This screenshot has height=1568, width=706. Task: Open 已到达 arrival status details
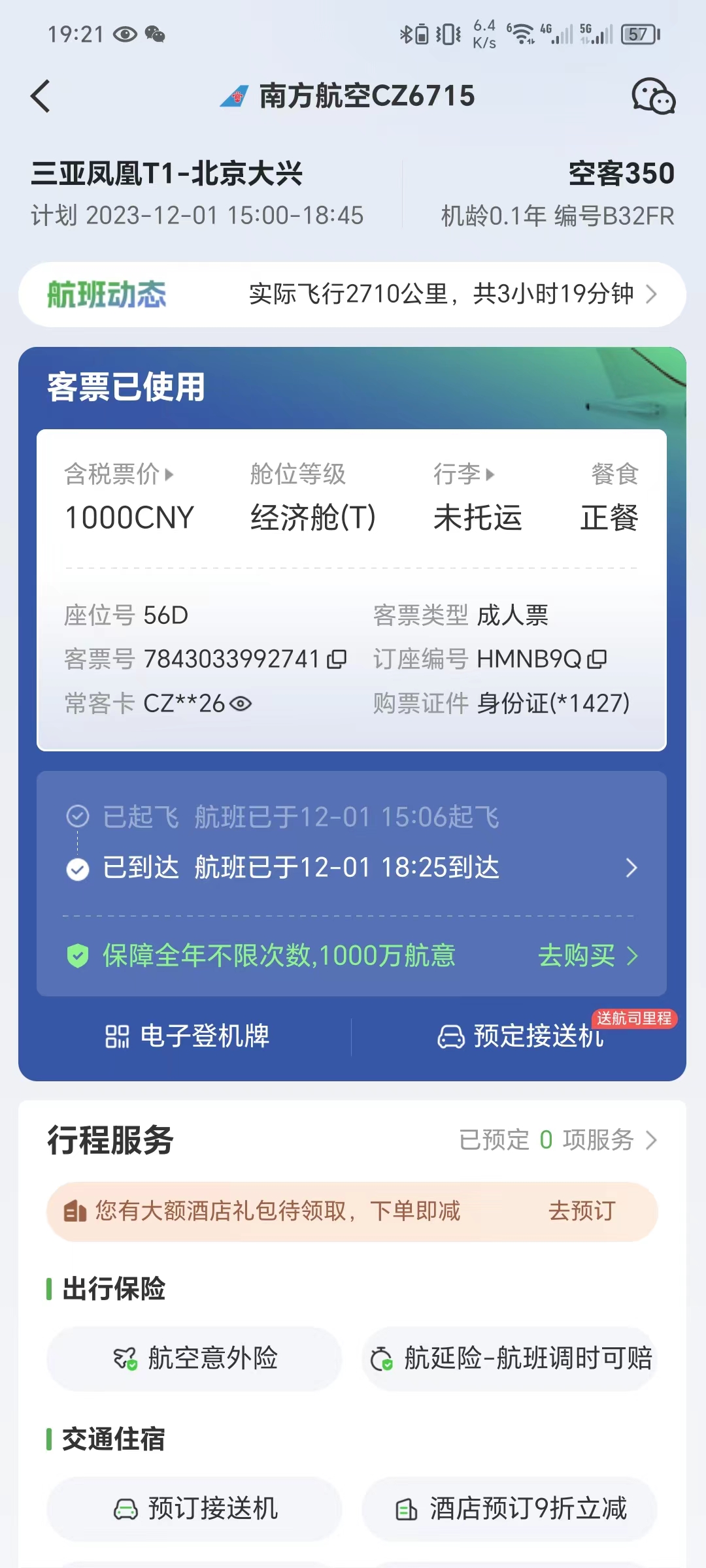coord(352,868)
